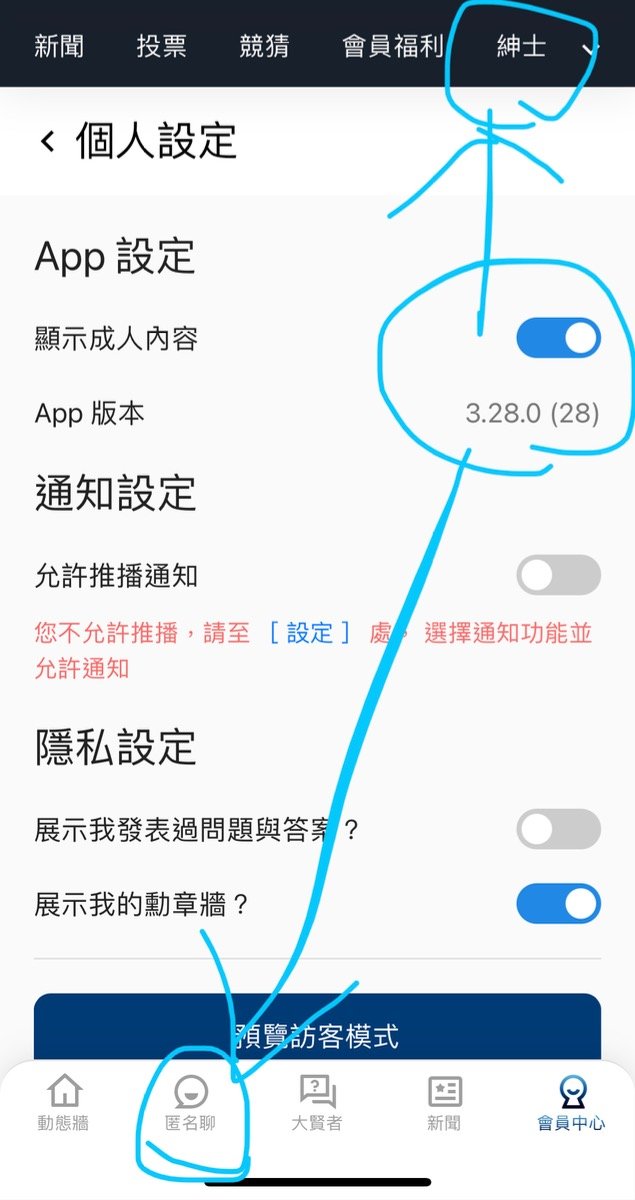
Task: Open the 匿名聊 bottom tab
Action: point(190,1103)
